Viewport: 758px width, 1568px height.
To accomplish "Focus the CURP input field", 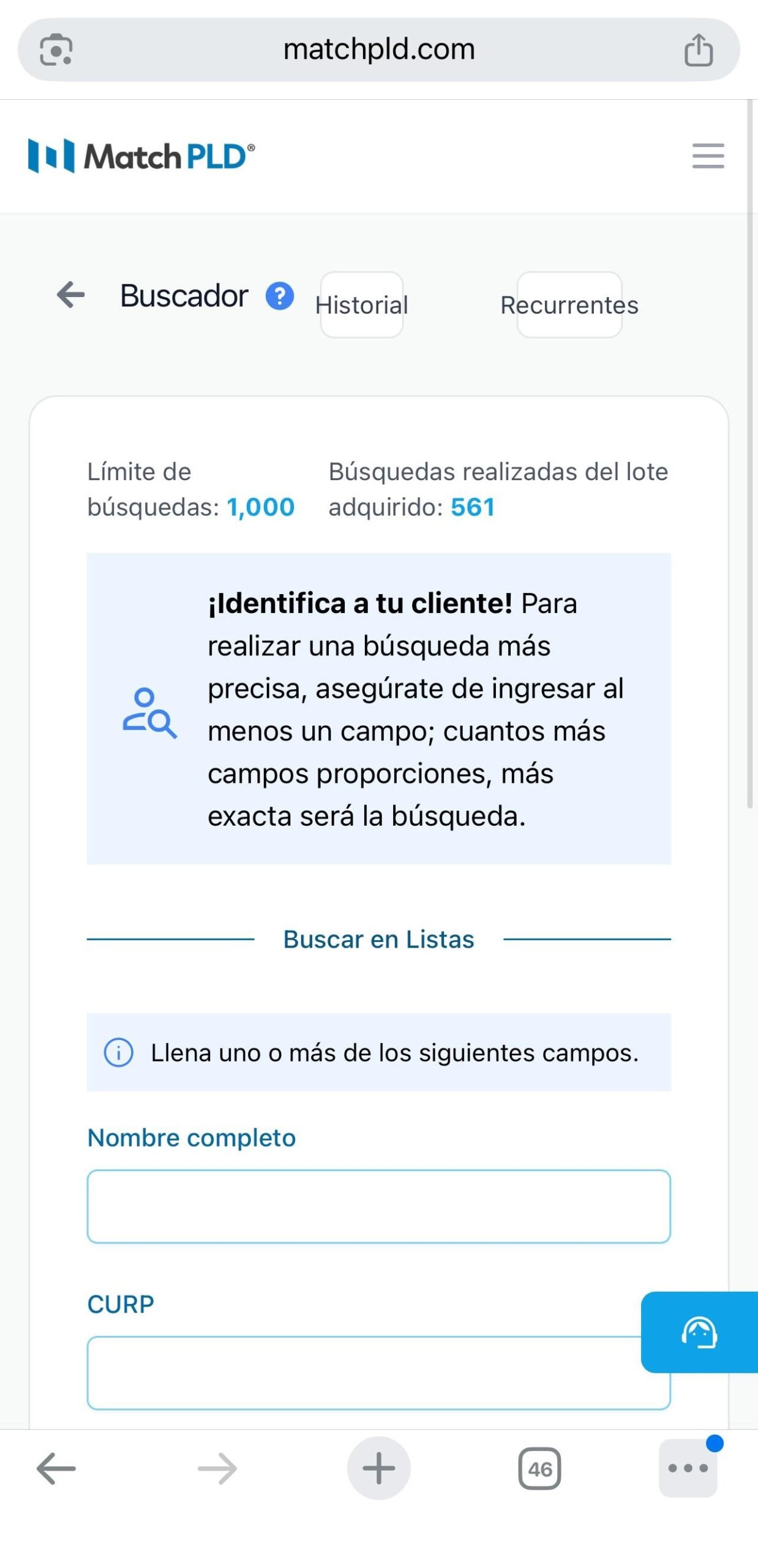I will (x=361, y=1373).
